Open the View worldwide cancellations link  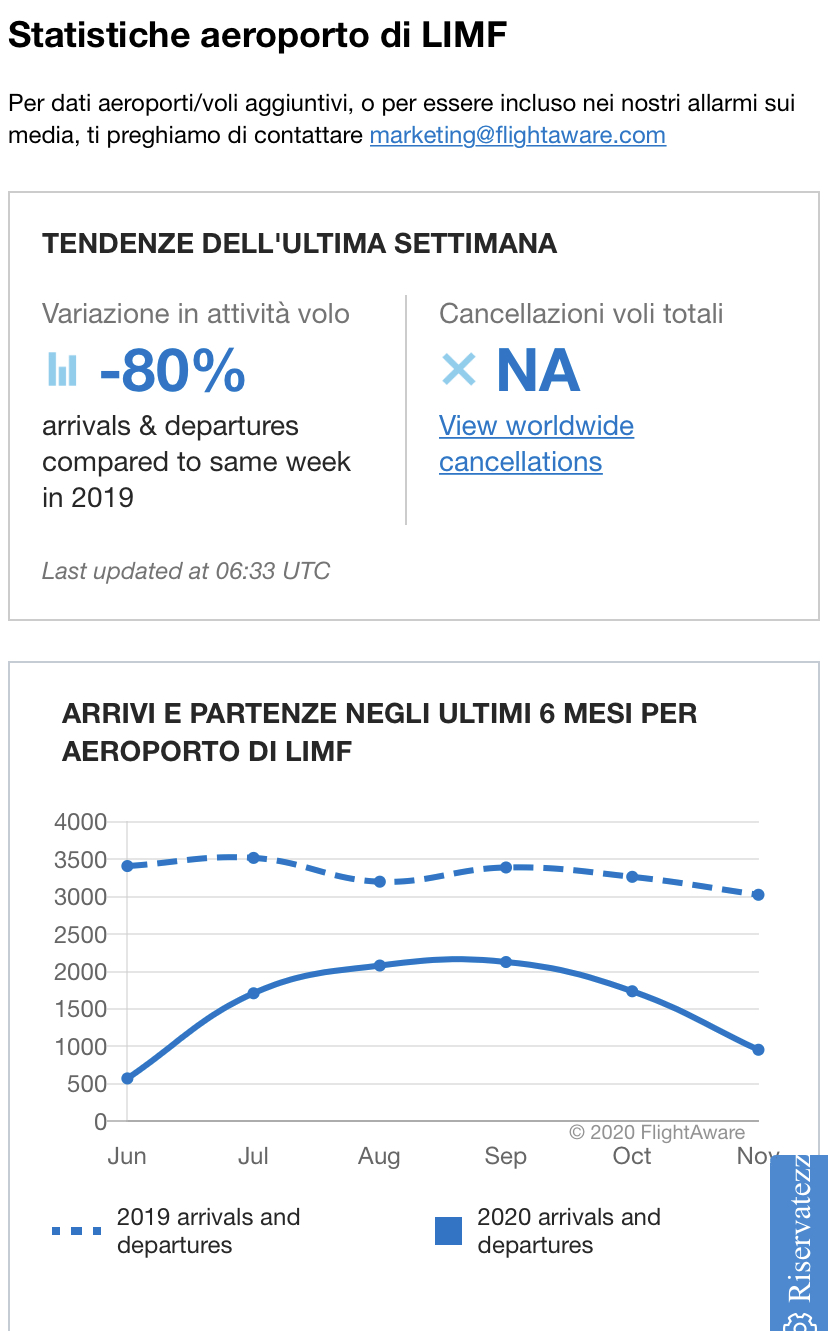tap(536, 443)
